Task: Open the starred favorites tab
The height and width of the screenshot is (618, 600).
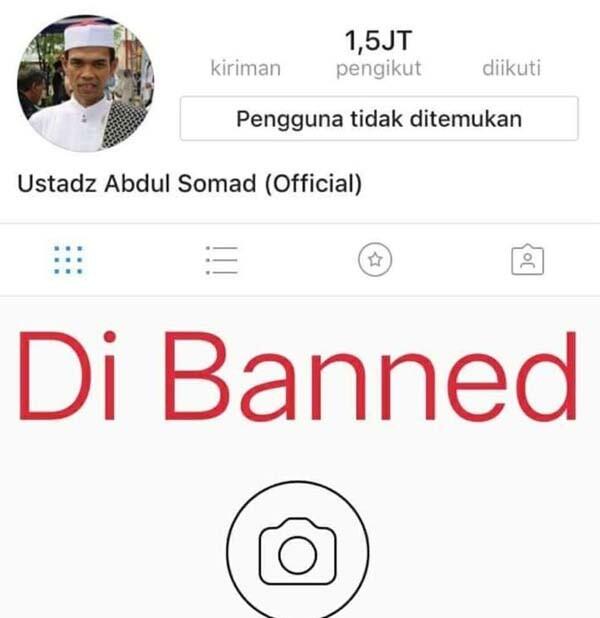Action: pos(375,260)
